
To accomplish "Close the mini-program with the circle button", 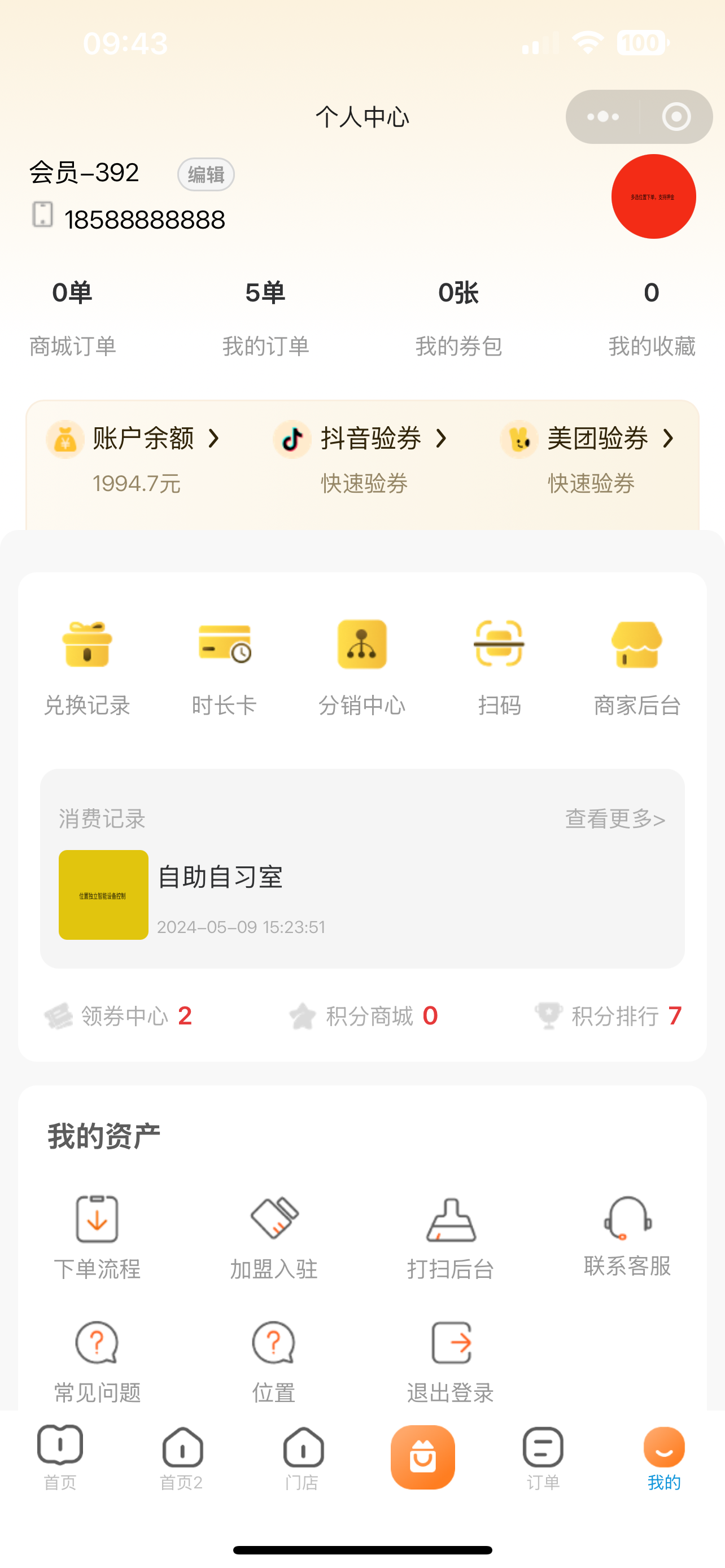I will (x=676, y=117).
